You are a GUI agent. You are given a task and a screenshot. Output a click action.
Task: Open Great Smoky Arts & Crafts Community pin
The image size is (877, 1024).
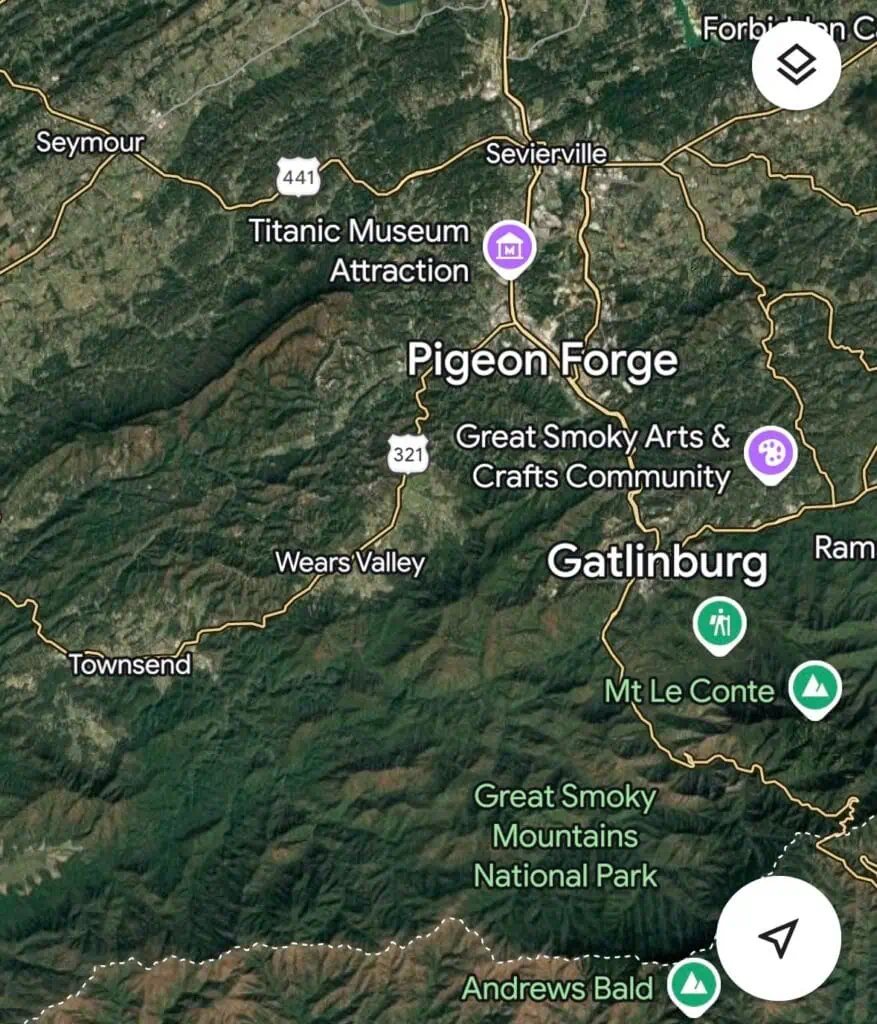point(771,452)
